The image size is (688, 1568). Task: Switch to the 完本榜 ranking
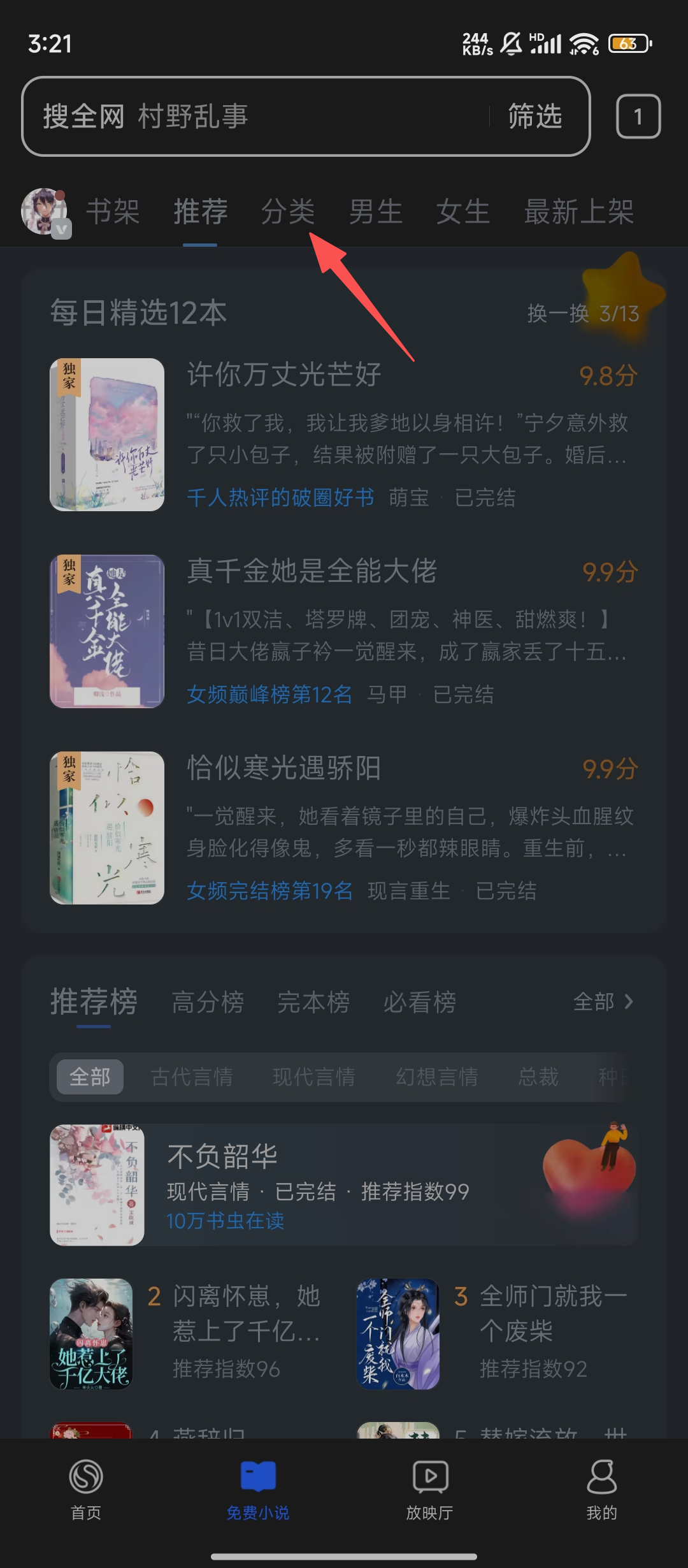tap(313, 1003)
